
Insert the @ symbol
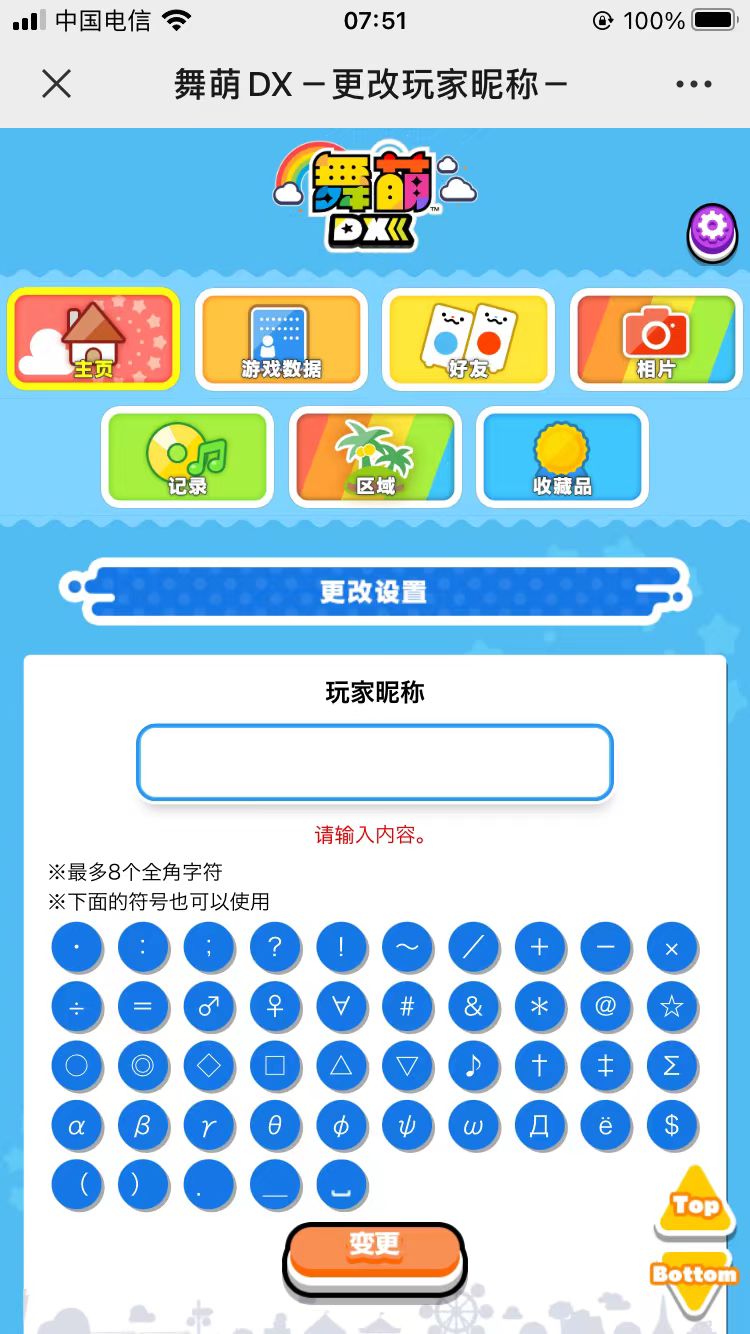pyautogui.click(x=606, y=1008)
